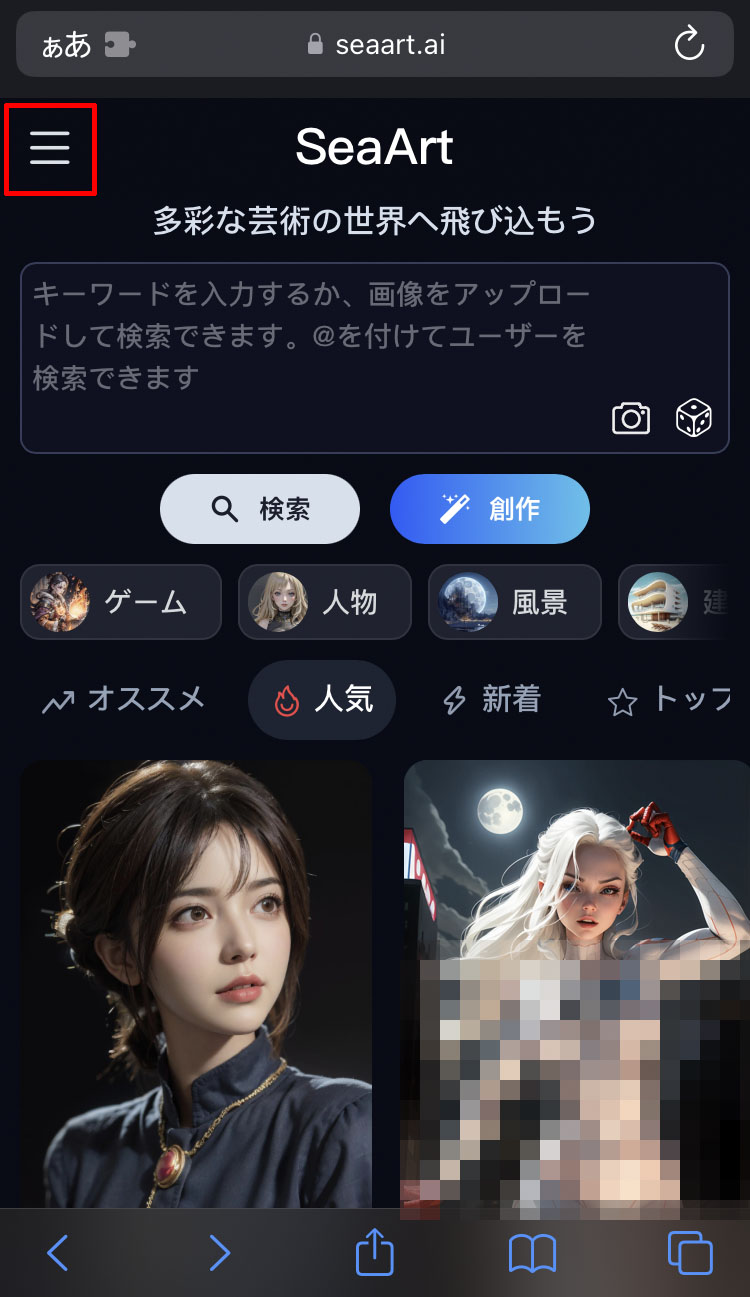Open the share sheet in Safari
This screenshot has width=750, height=1297.
(x=375, y=1251)
